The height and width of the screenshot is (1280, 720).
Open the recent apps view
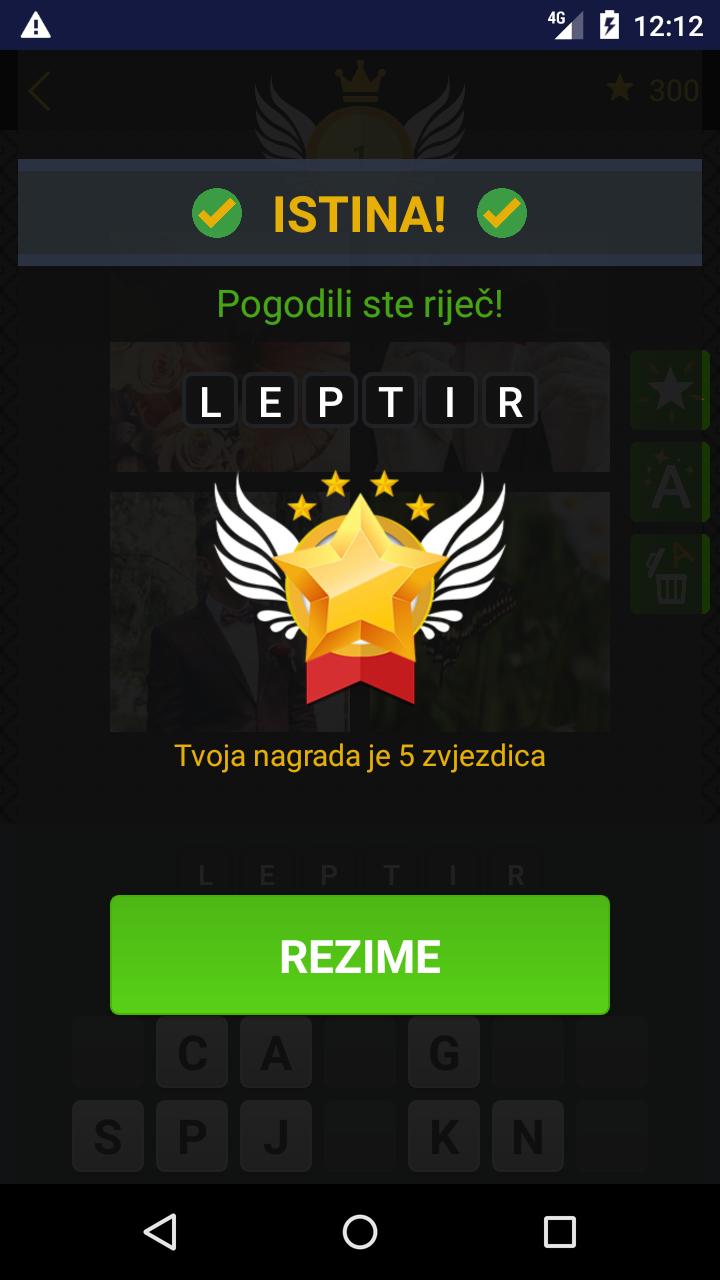(x=559, y=1232)
